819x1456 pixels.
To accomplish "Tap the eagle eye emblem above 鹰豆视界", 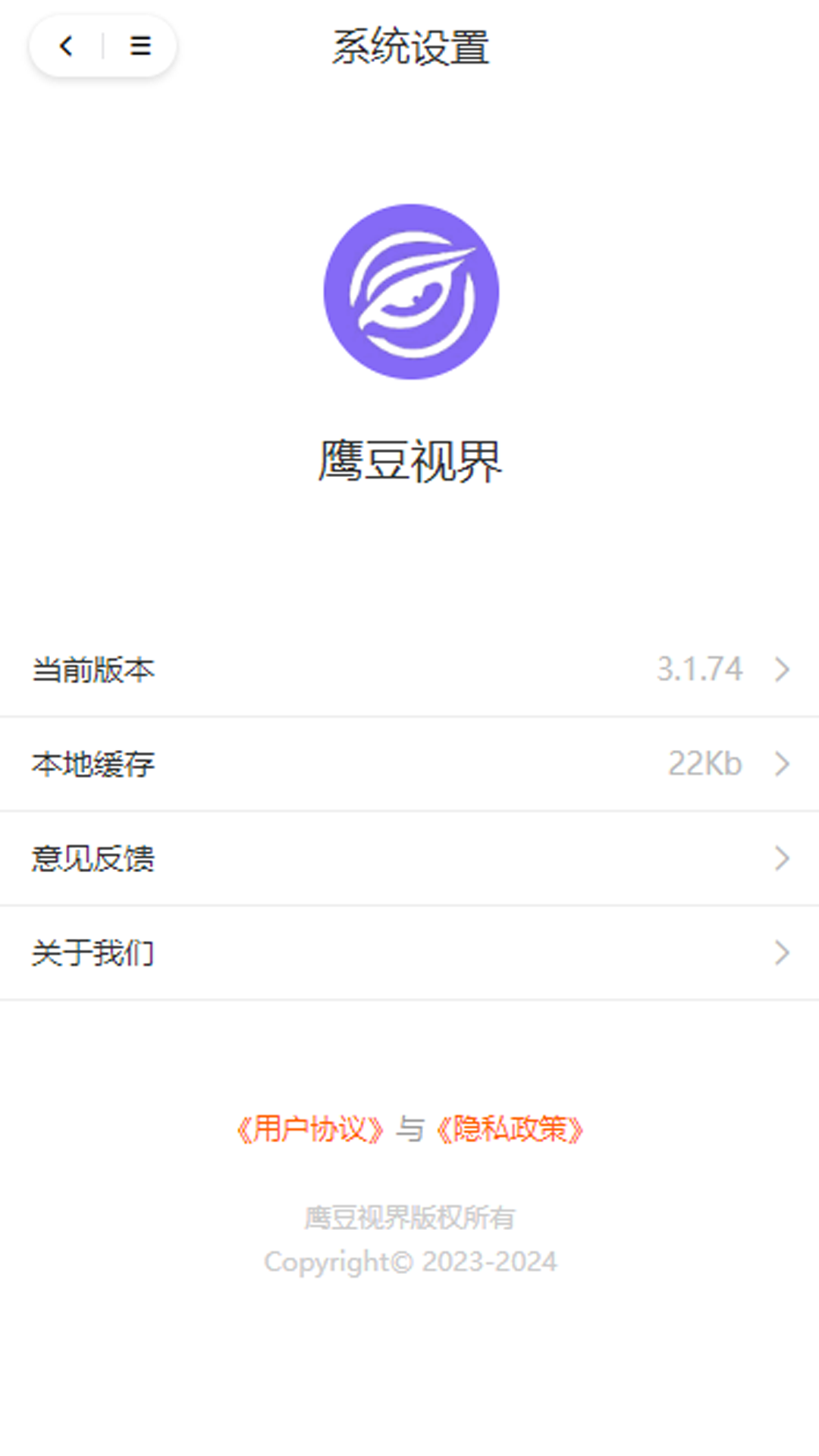I will pyautogui.click(x=409, y=293).
